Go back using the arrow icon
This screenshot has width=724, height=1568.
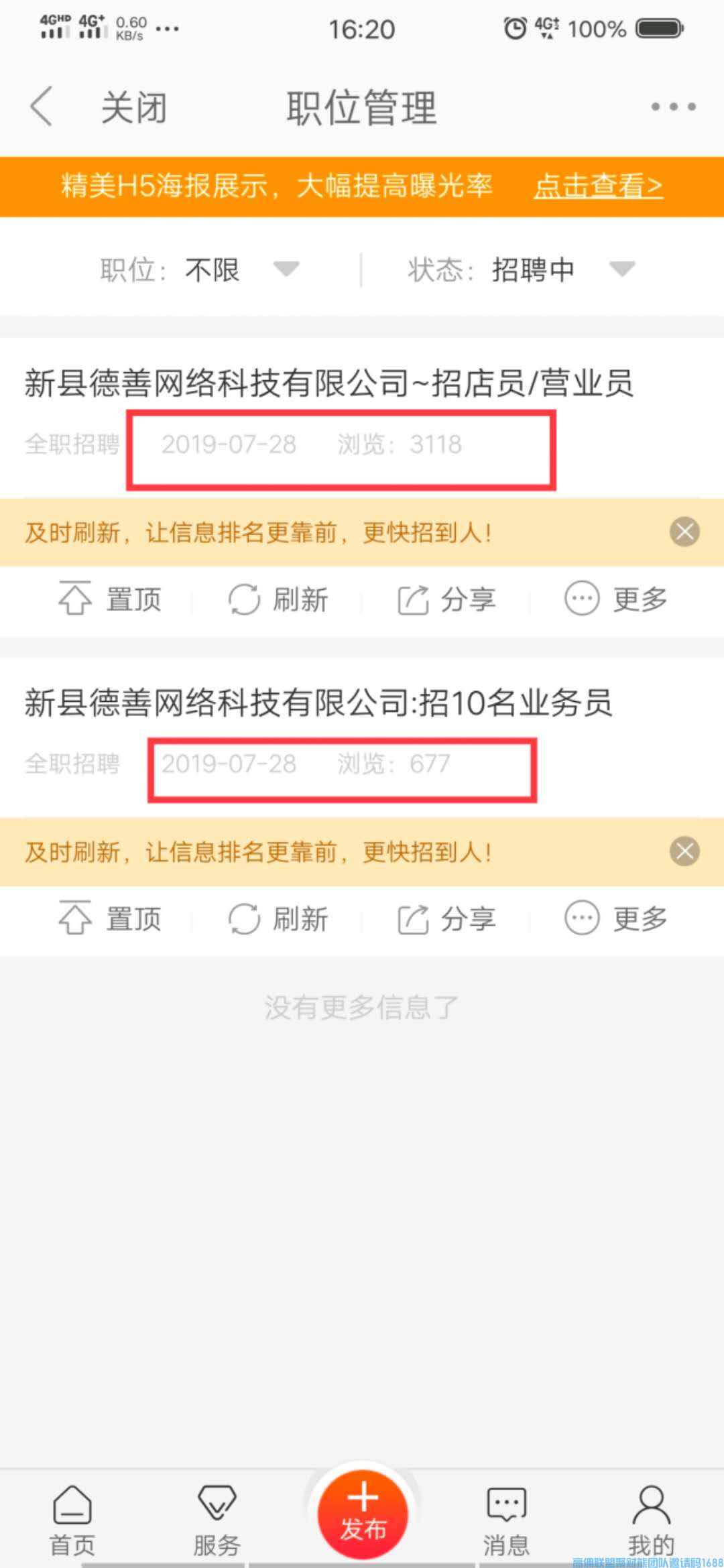tap(42, 107)
